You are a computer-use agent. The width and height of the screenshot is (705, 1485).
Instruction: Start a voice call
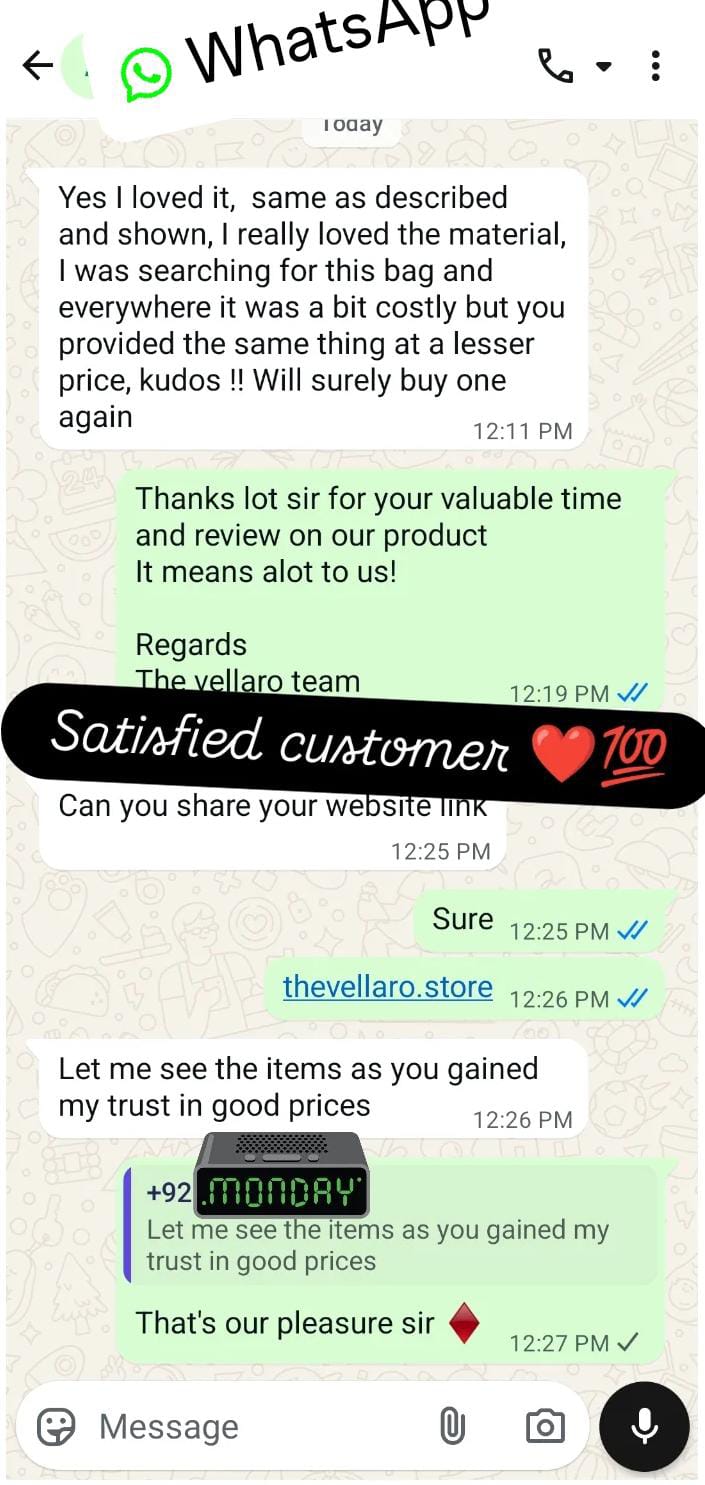(554, 66)
